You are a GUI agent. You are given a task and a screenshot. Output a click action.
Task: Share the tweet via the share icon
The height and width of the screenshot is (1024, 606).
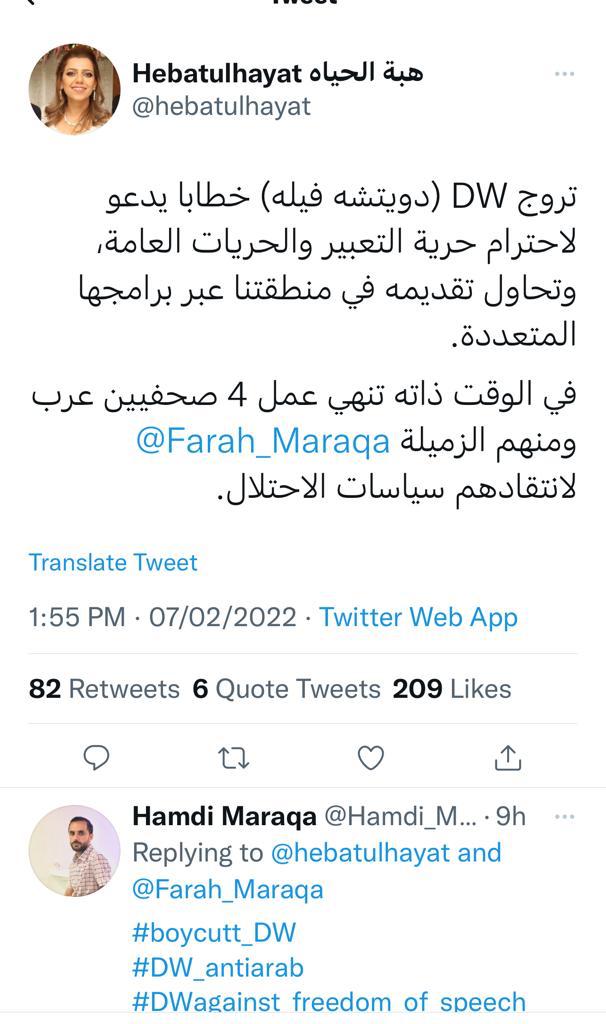click(x=508, y=758)
